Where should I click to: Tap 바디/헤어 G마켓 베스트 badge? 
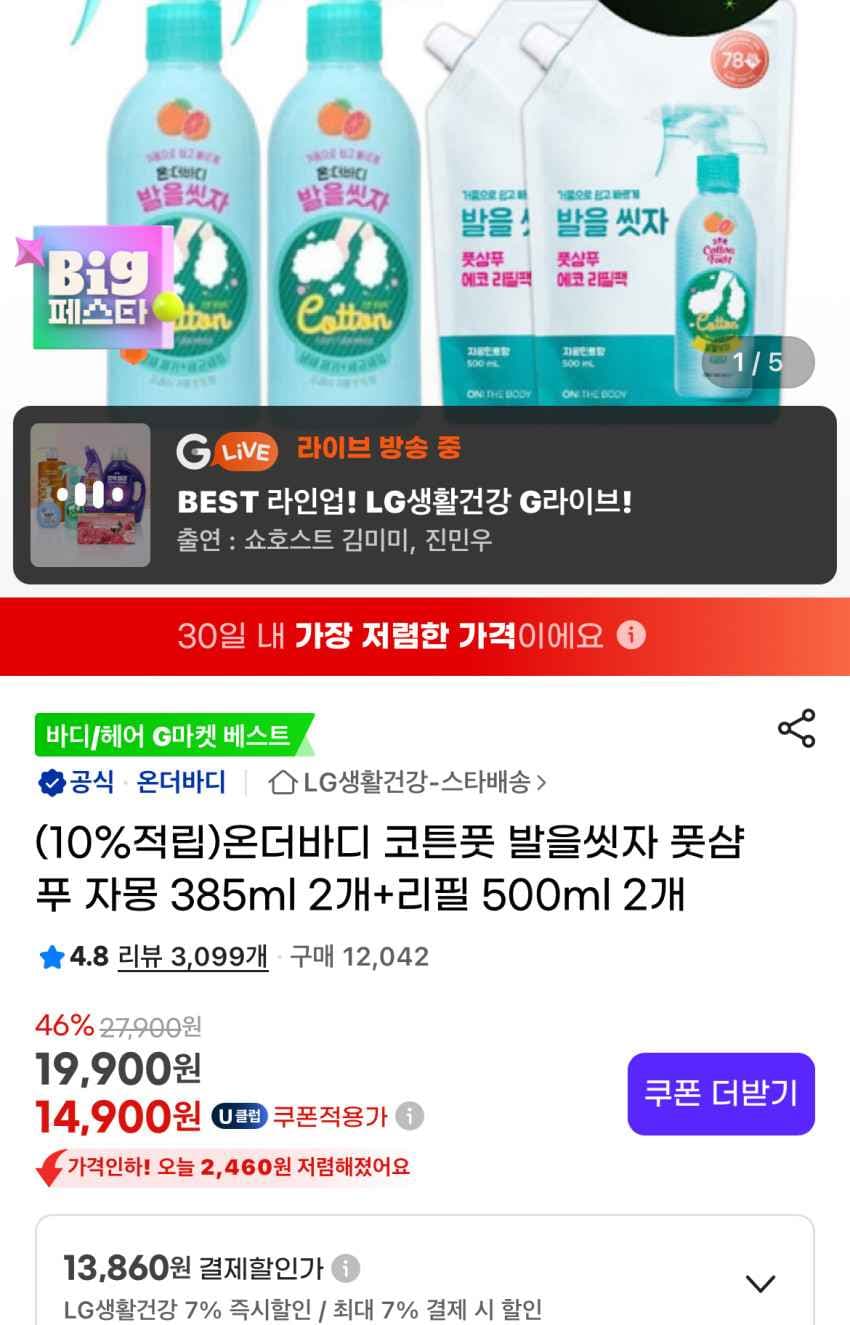(x=172, y=736)
